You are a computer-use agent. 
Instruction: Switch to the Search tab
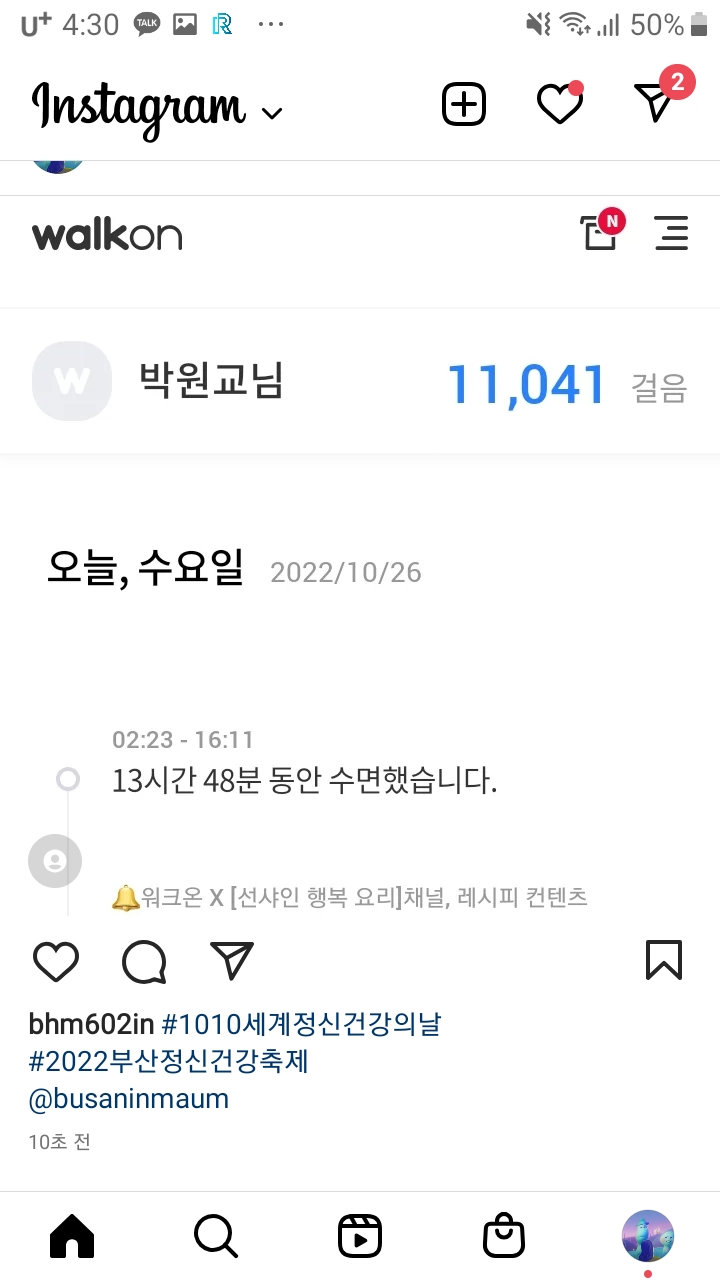pyautogui.click(x=215, y=1237)
